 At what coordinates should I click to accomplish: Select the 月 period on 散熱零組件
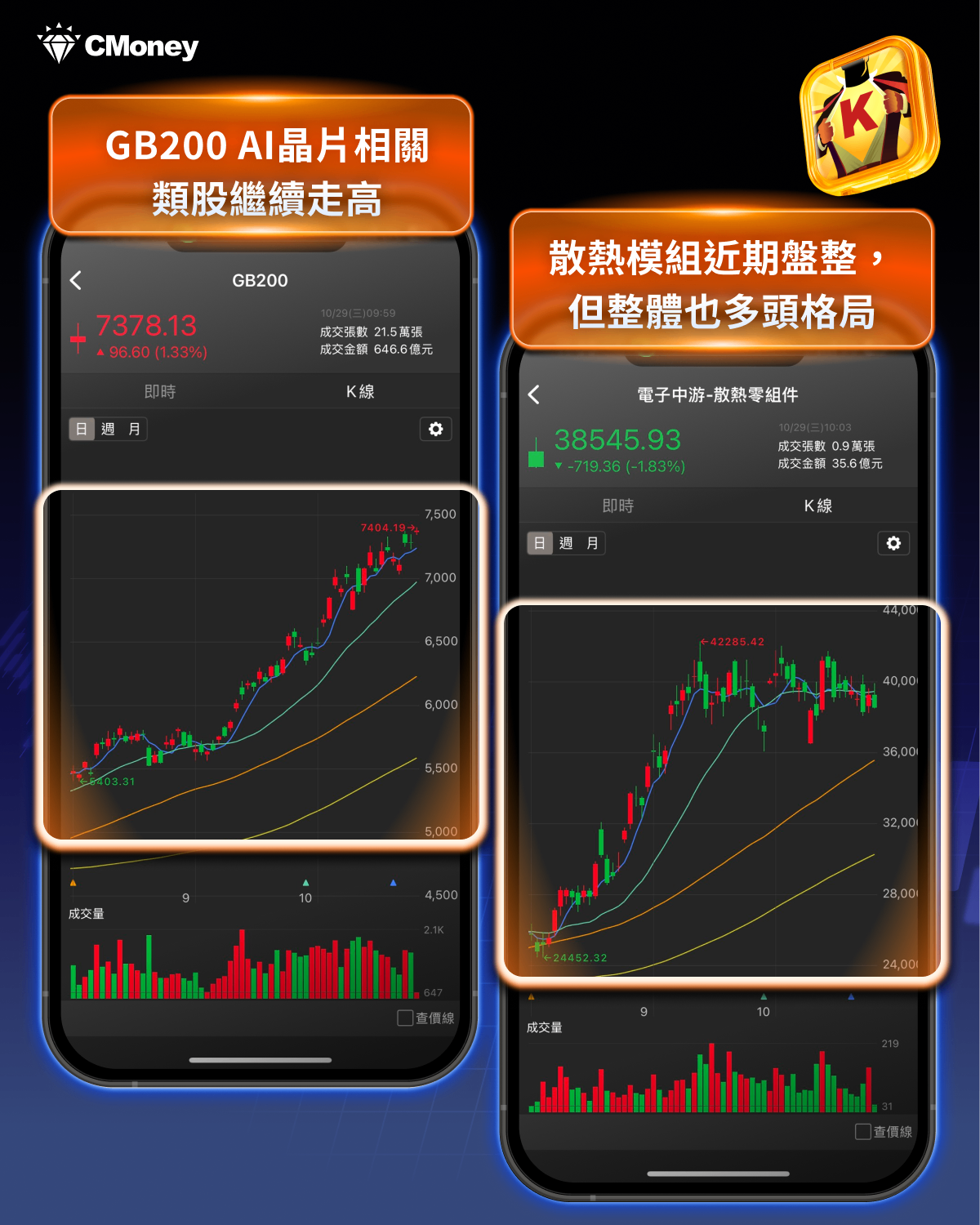click(592, 543)
